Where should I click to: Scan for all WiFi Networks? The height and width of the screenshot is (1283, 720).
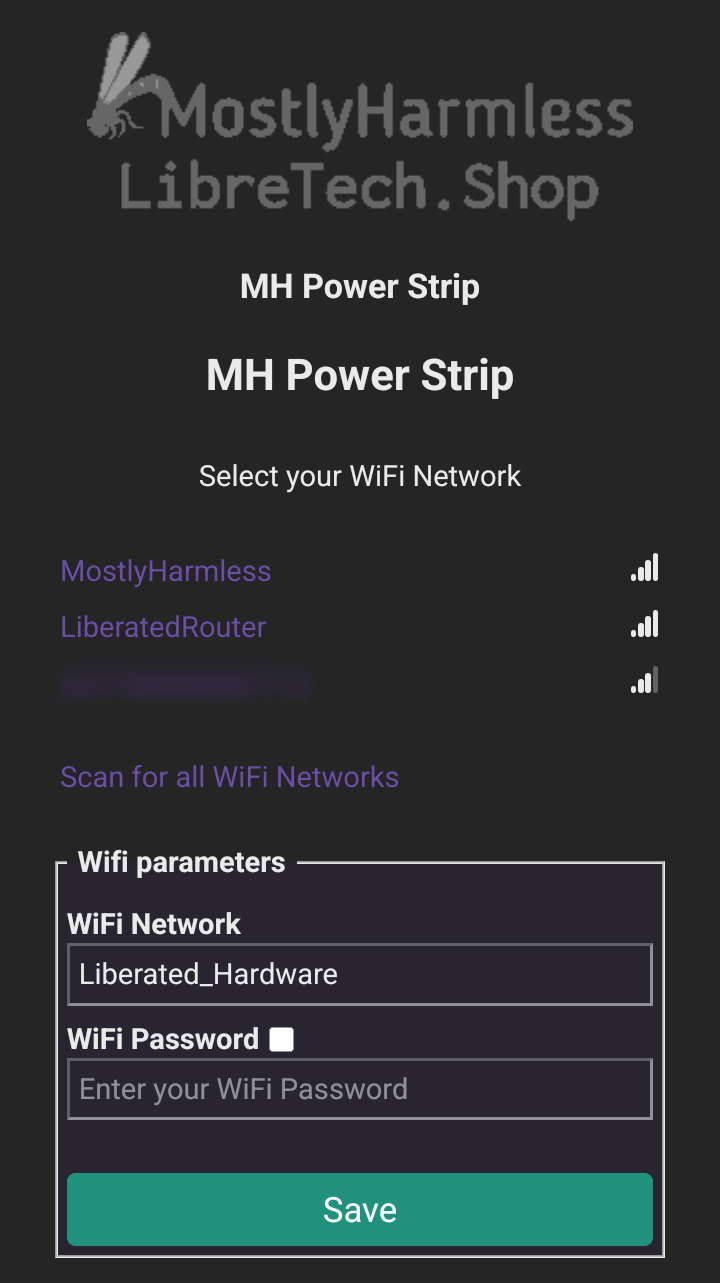click(229, 777)
